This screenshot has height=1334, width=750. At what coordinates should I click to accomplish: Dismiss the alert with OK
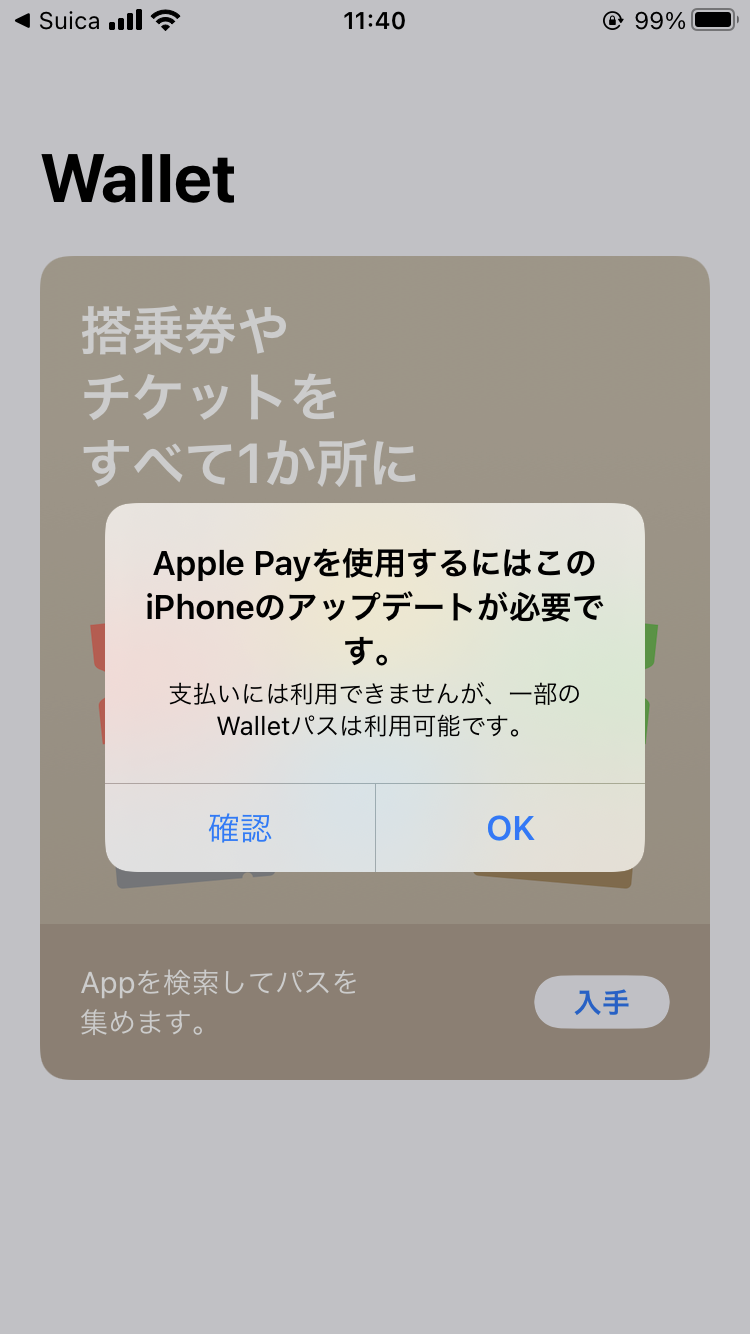[x=510, y=828]
